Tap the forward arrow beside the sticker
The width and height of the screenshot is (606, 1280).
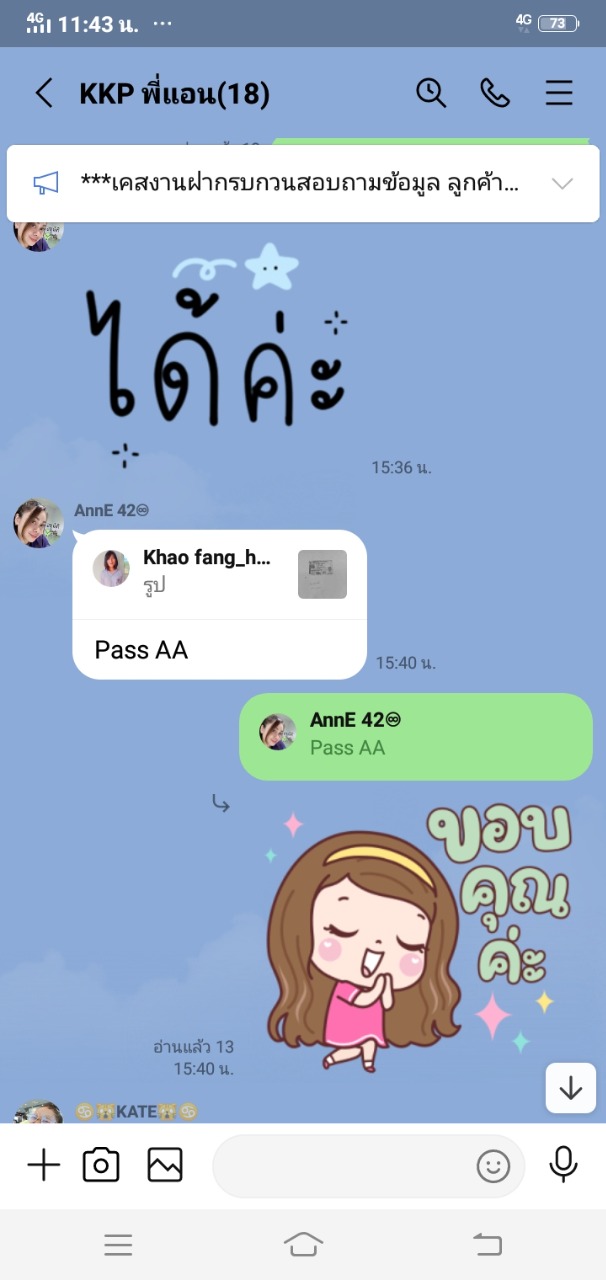[x=221, y=803]
